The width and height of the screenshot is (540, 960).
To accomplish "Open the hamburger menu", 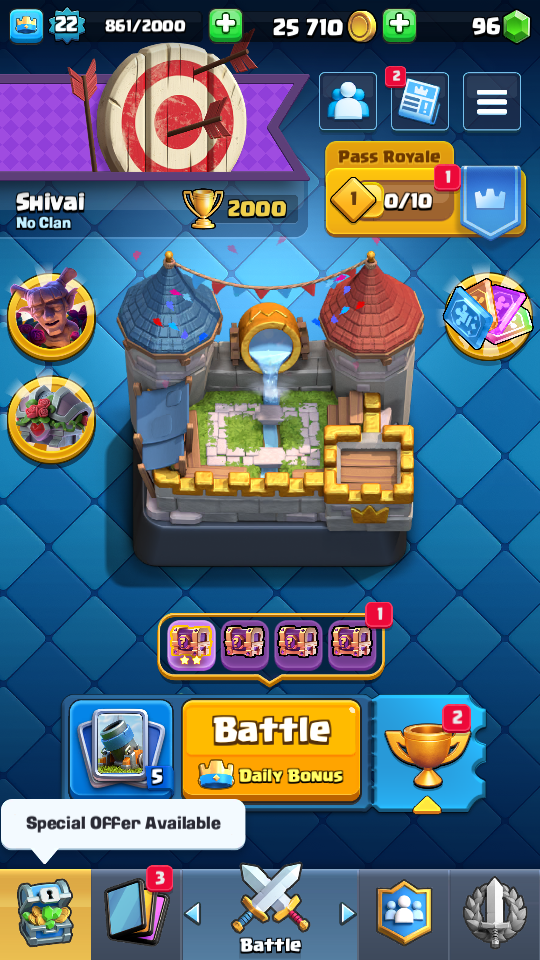I will click(x=492, y=101).
